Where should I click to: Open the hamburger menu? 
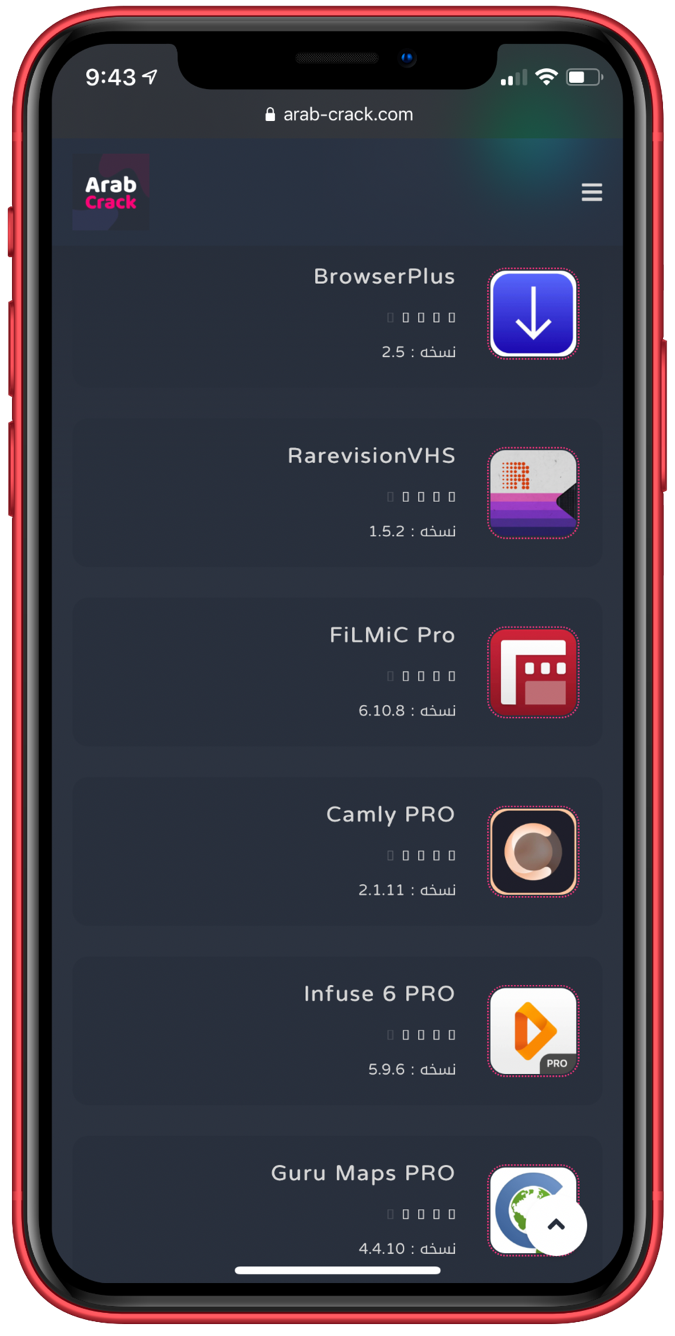pyautogui.click(x=592, y=192)
